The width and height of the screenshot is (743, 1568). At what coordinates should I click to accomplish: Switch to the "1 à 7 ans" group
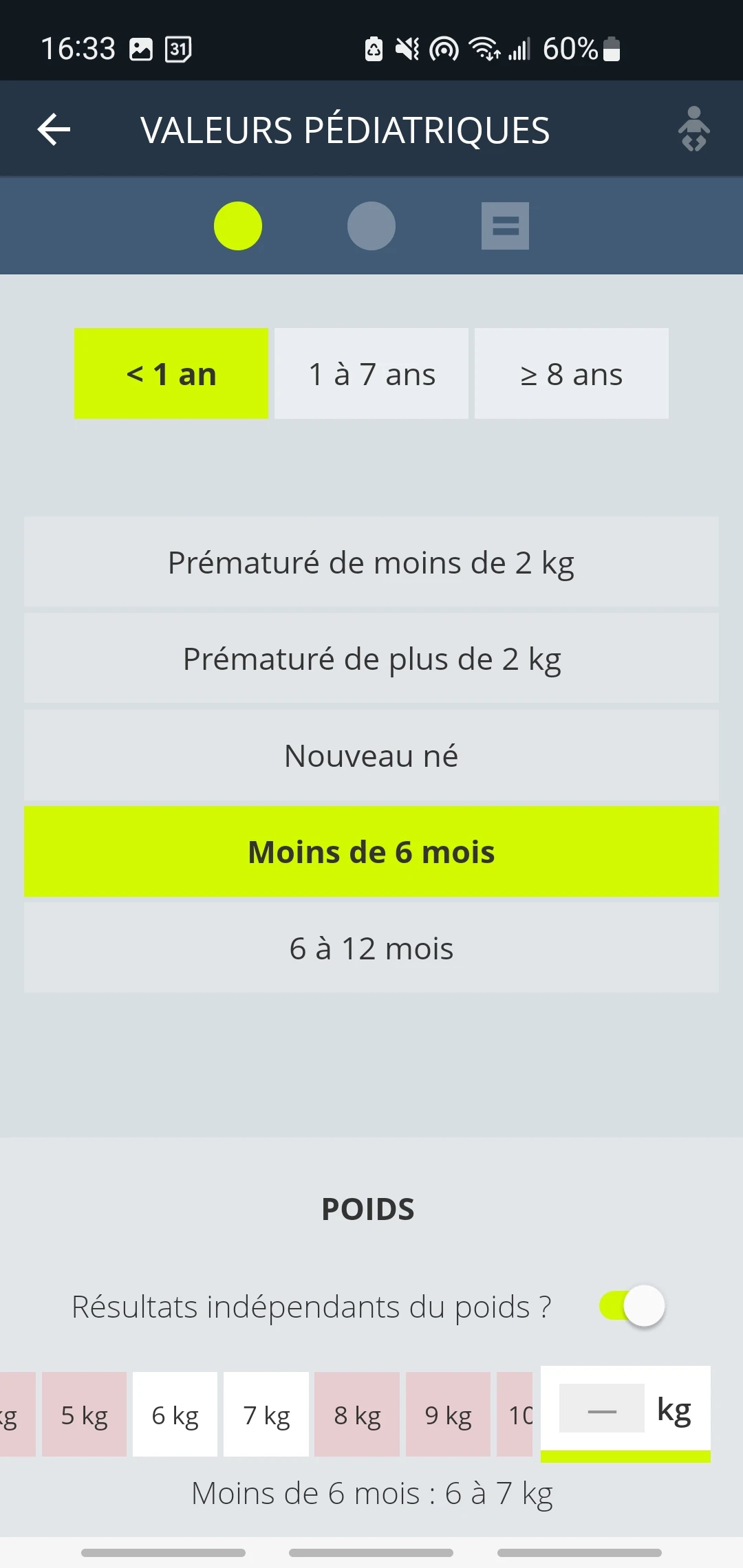371,373
